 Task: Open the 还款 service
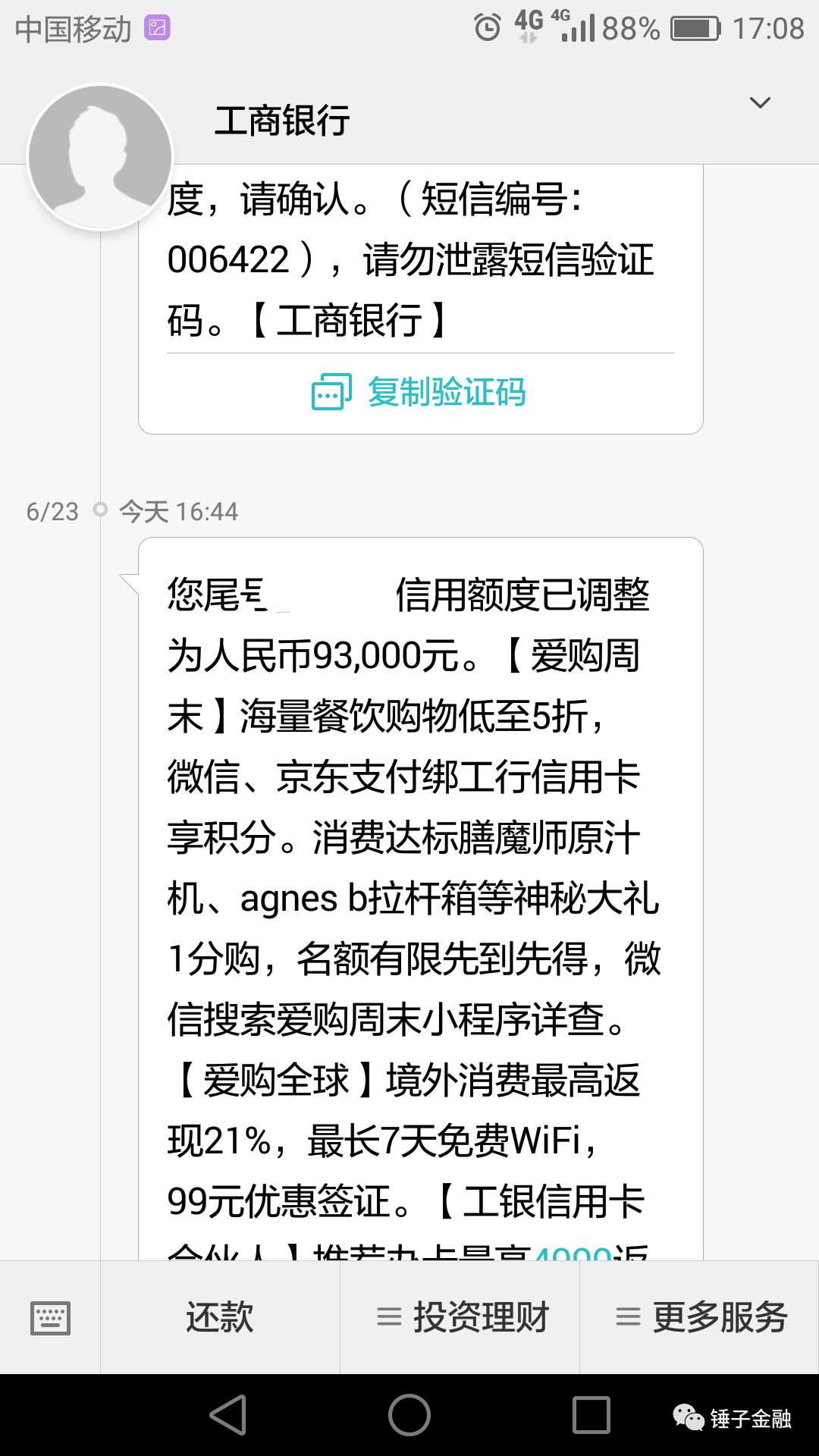pos(220,1318)
